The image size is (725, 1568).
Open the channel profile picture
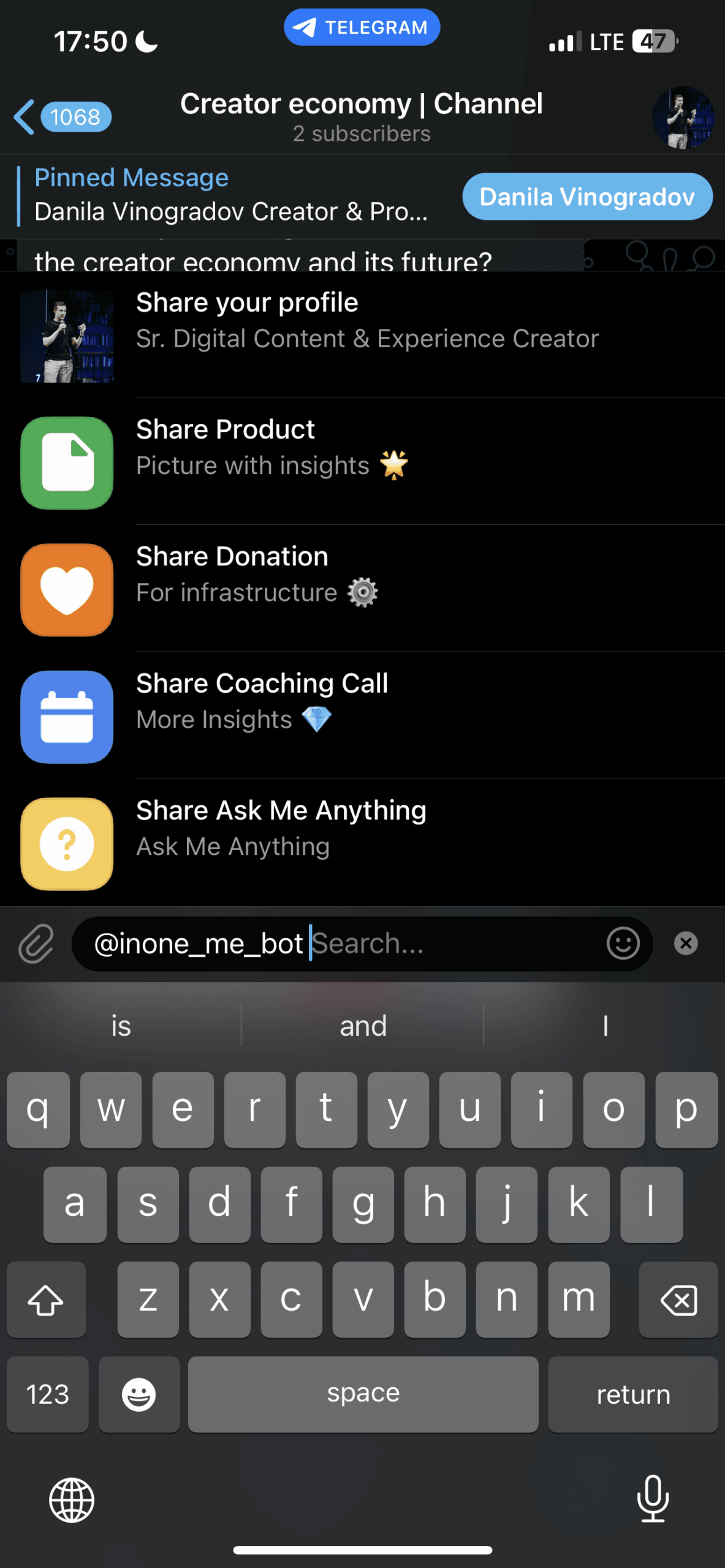[683, 118]
